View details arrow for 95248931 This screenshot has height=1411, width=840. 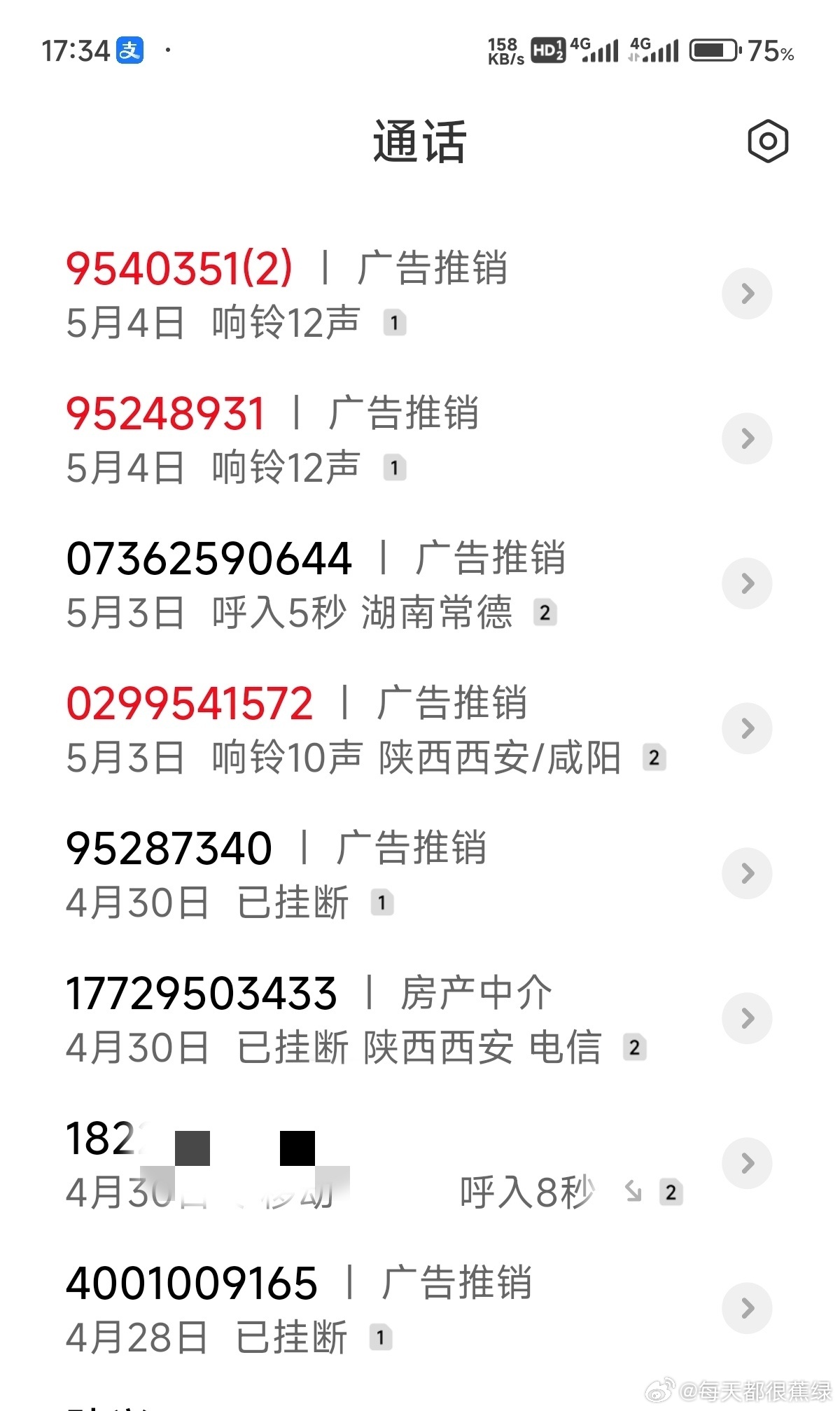[x=747, y=438]
